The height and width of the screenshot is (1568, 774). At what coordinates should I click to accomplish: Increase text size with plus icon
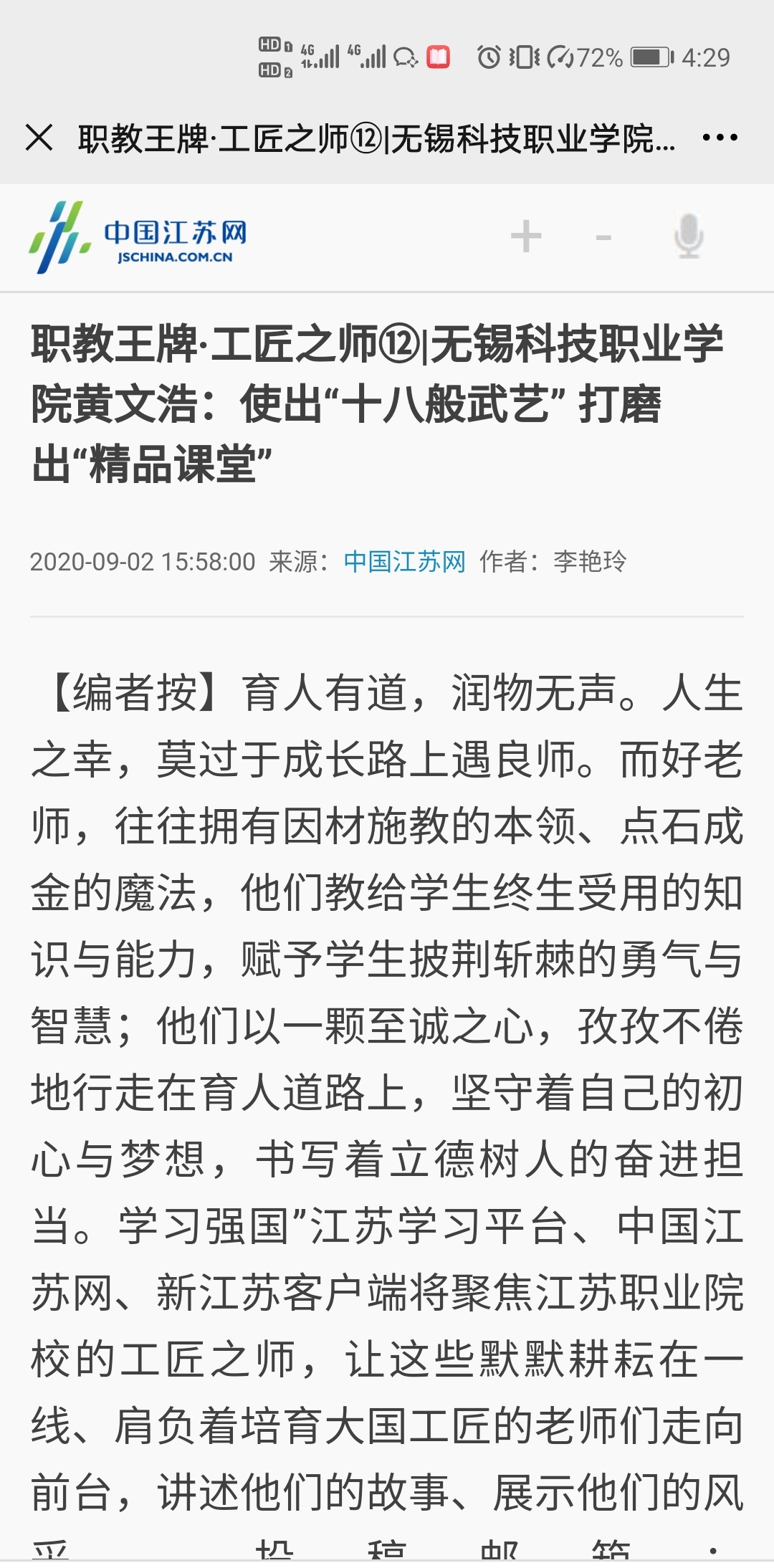coord(526,236)
